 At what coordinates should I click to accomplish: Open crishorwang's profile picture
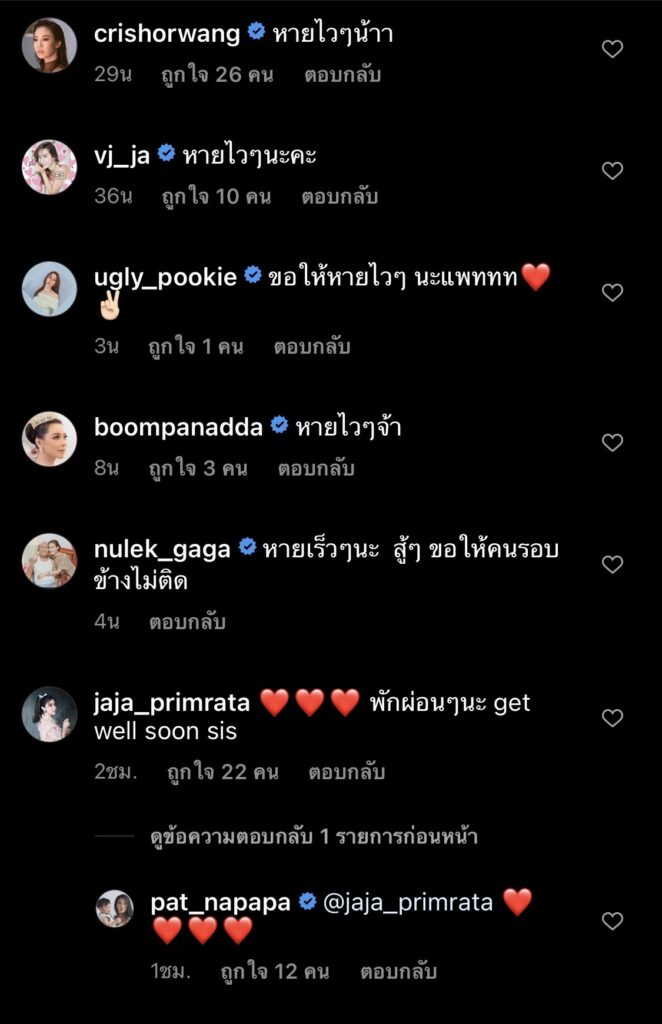pyautogui.click(x=49, y=46)
